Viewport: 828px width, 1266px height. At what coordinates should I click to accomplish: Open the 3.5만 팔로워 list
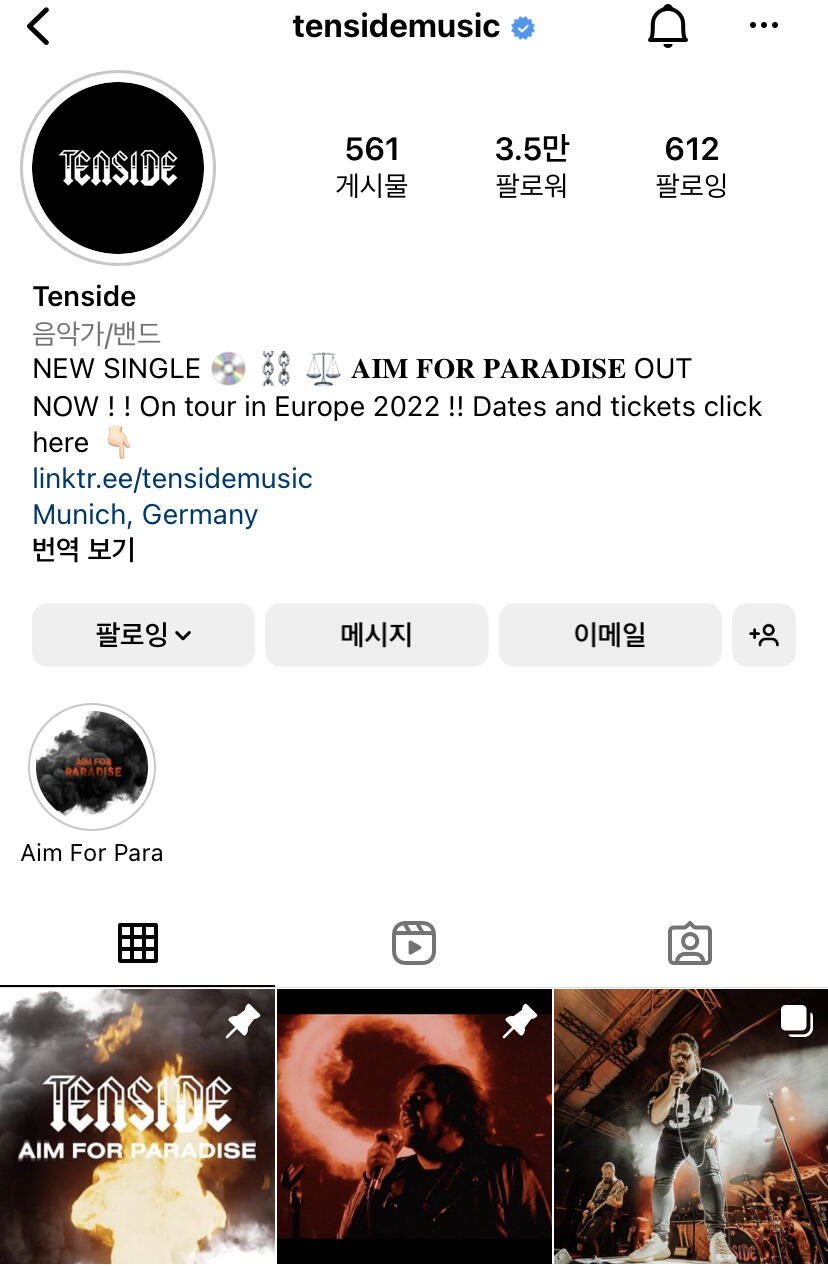[531, 166]
